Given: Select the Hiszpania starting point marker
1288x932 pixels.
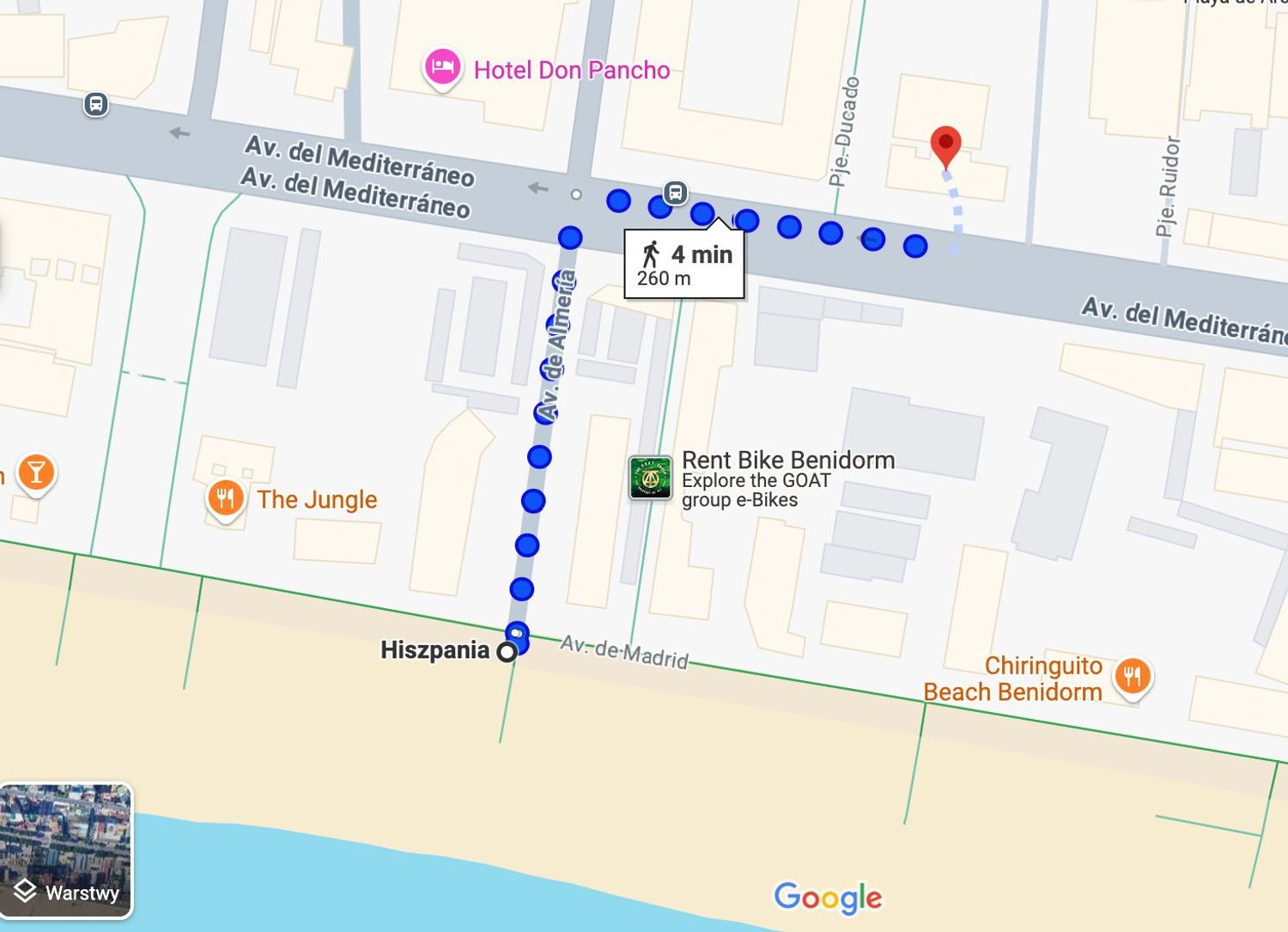Looking at the screenshot, I should [507, 652].
